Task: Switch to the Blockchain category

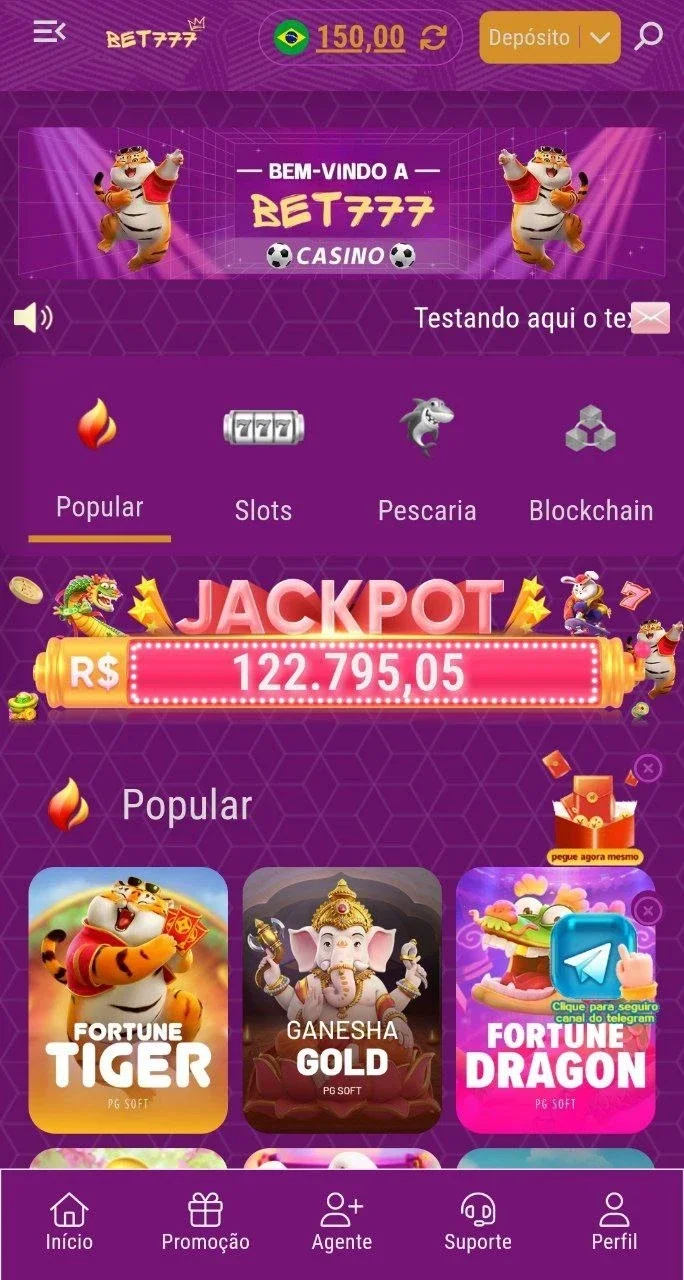Action: tap(591, 459)
